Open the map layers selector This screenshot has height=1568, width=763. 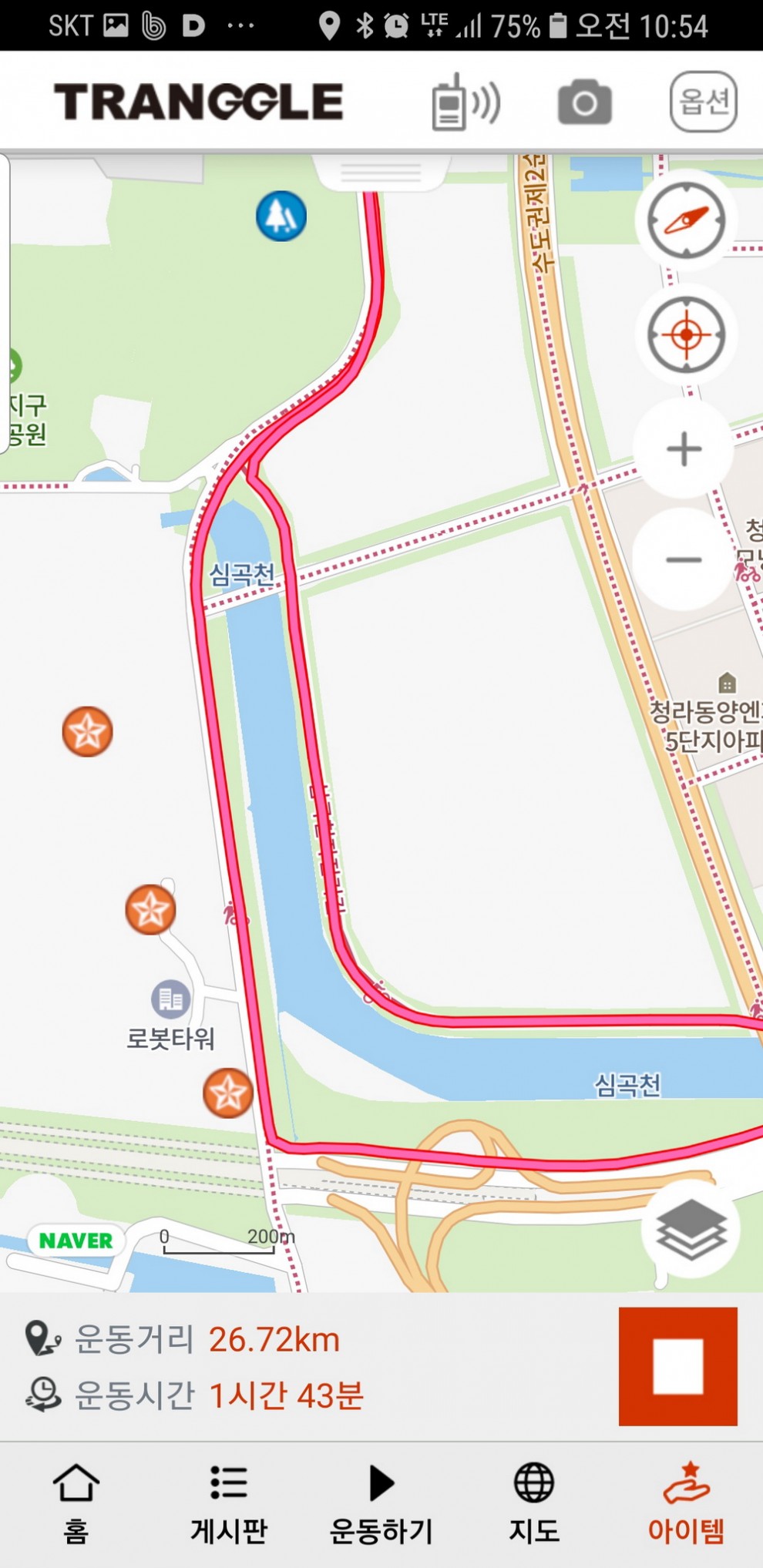[x=690, y=1228]
